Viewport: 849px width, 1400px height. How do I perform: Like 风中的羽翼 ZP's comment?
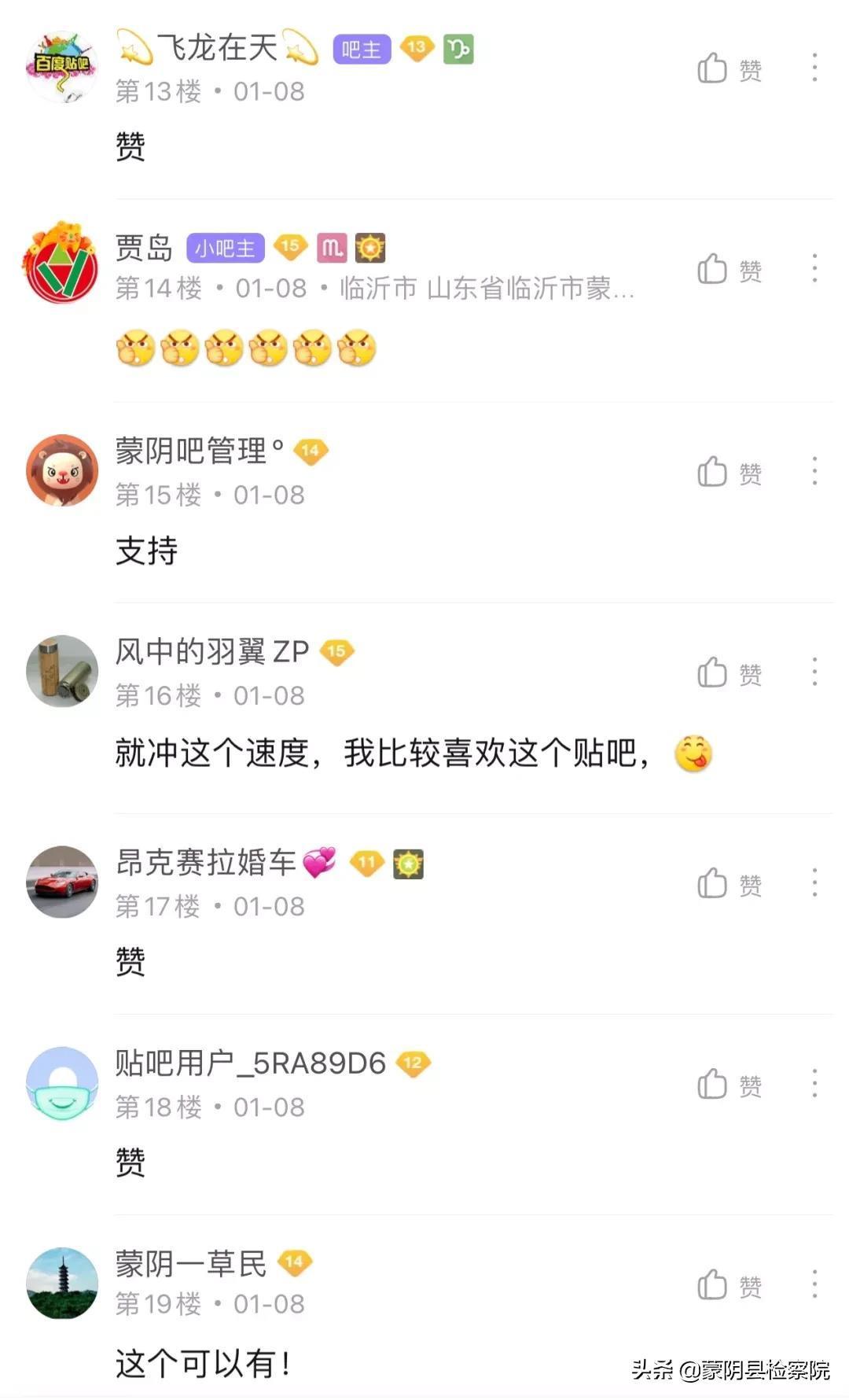pyautogui.click(x=729, y=673)
